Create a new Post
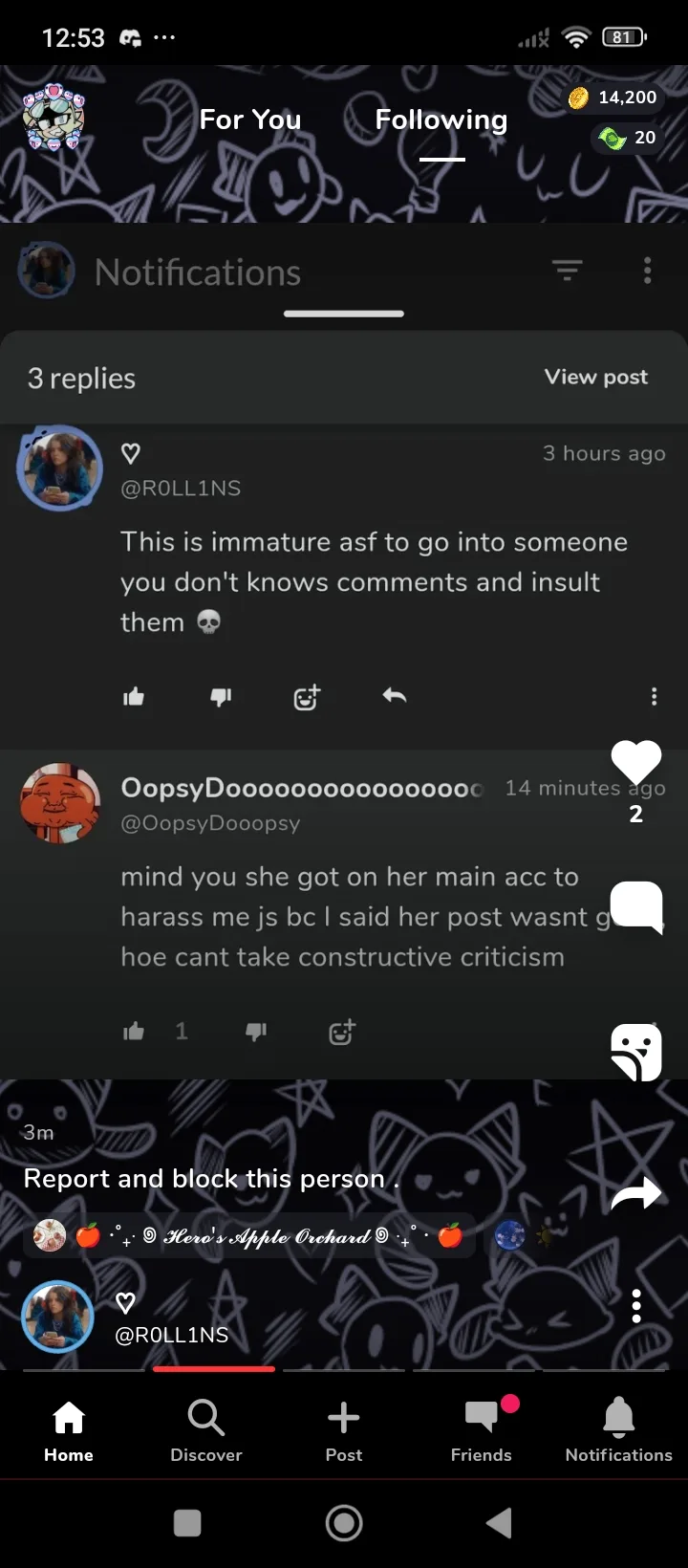 (343, 1429)
